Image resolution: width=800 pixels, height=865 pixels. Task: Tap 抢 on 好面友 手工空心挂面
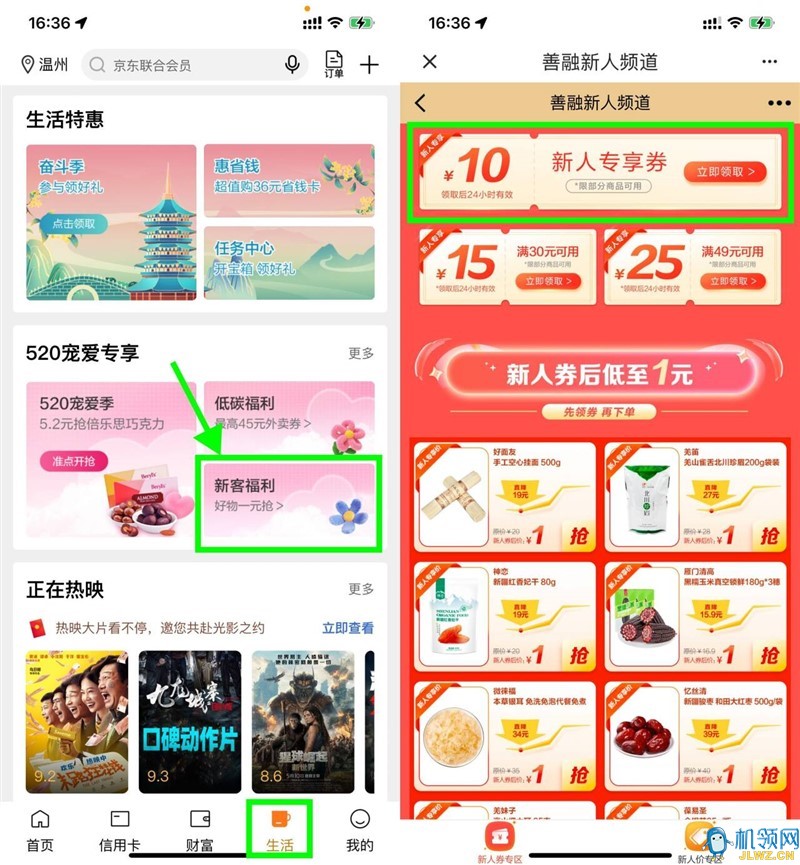[x=577, y=537]
